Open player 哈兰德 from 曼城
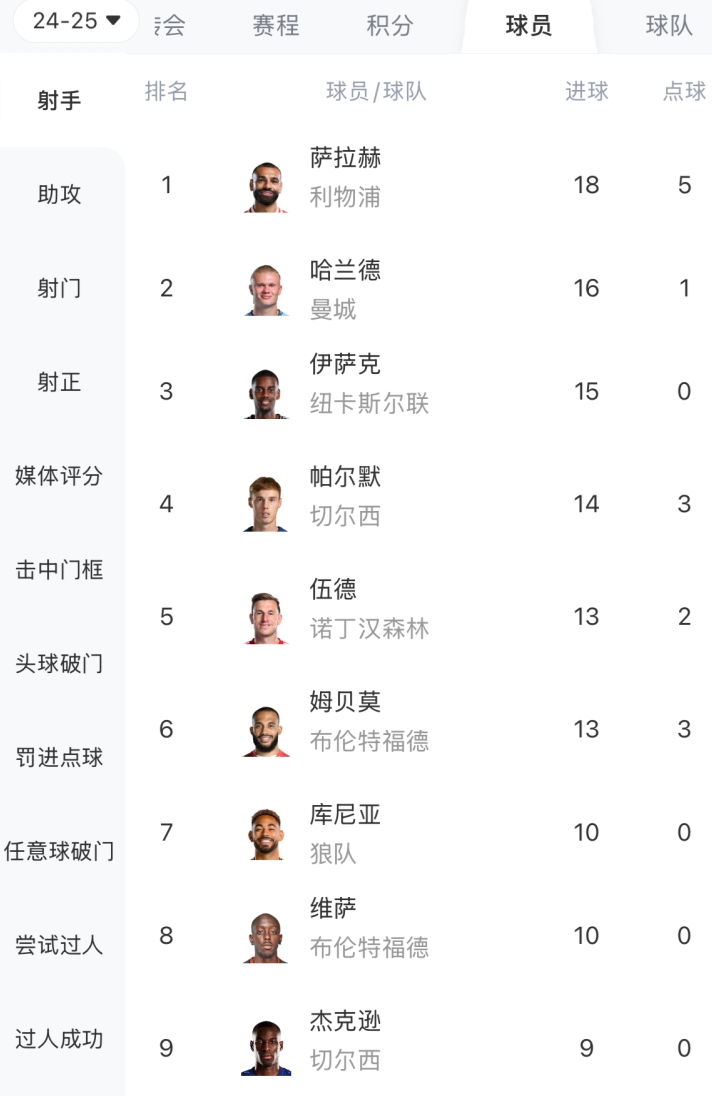Image resolution: width=712 pixels, height=1096 pixels. point(344,289)
